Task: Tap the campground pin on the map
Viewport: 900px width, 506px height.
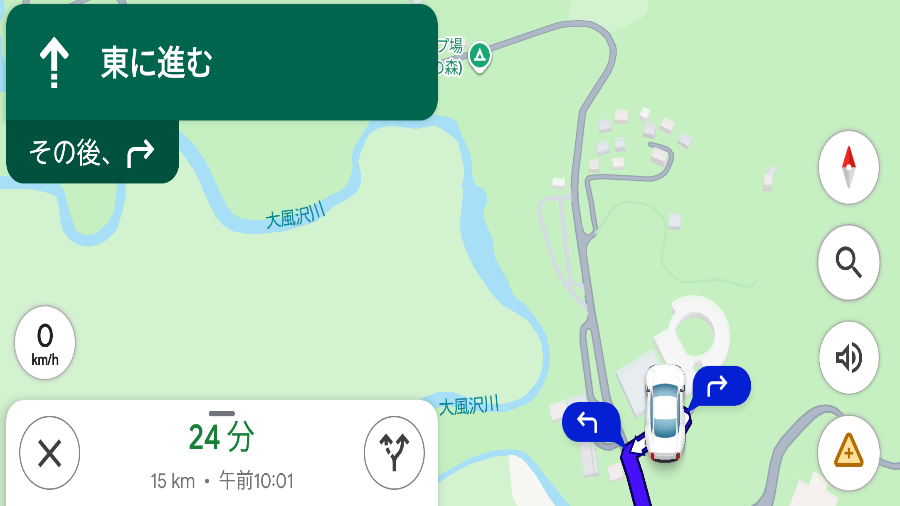Action: (480, 56)
